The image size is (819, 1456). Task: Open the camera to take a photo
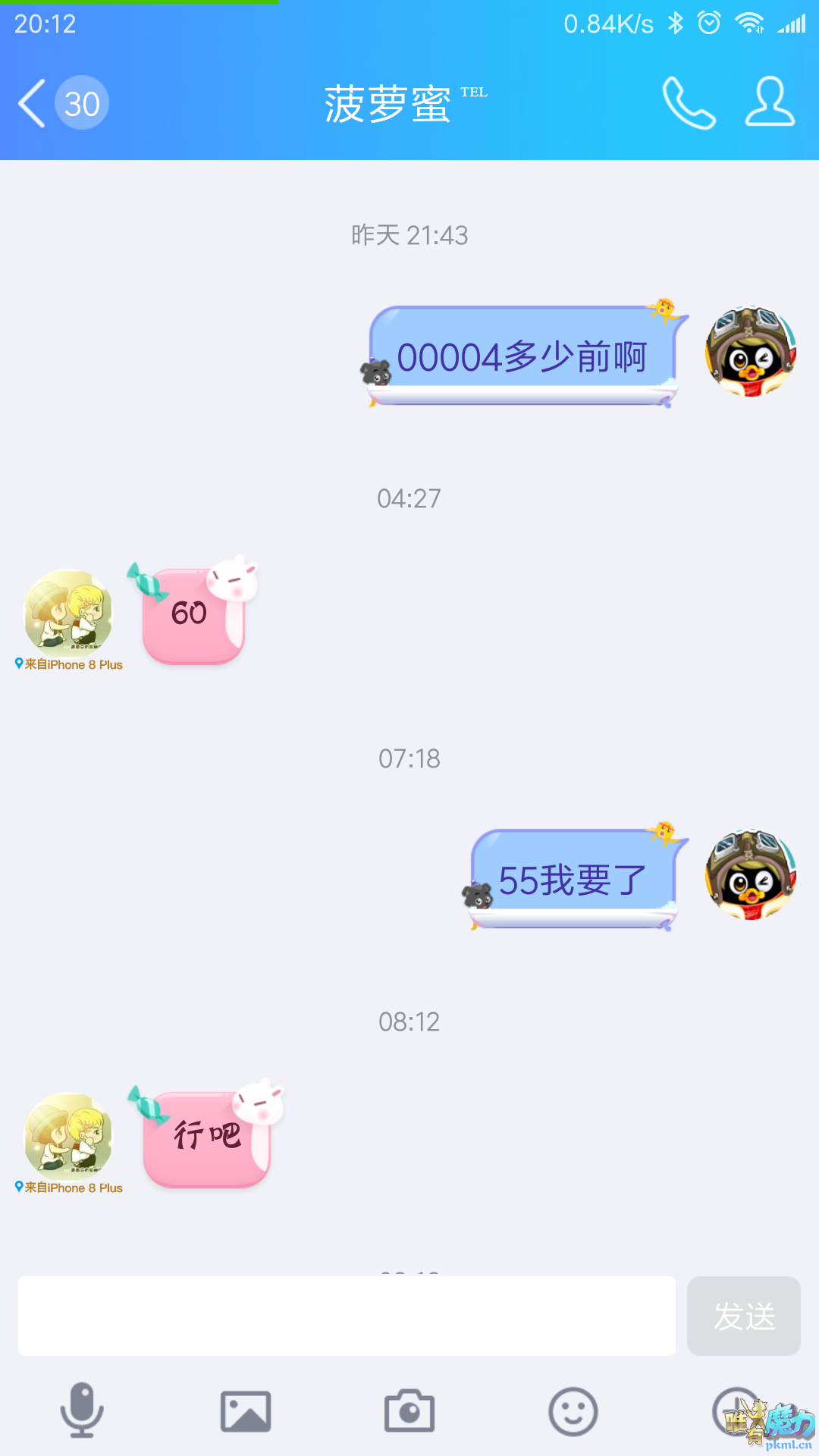[x=409, y=1411]
